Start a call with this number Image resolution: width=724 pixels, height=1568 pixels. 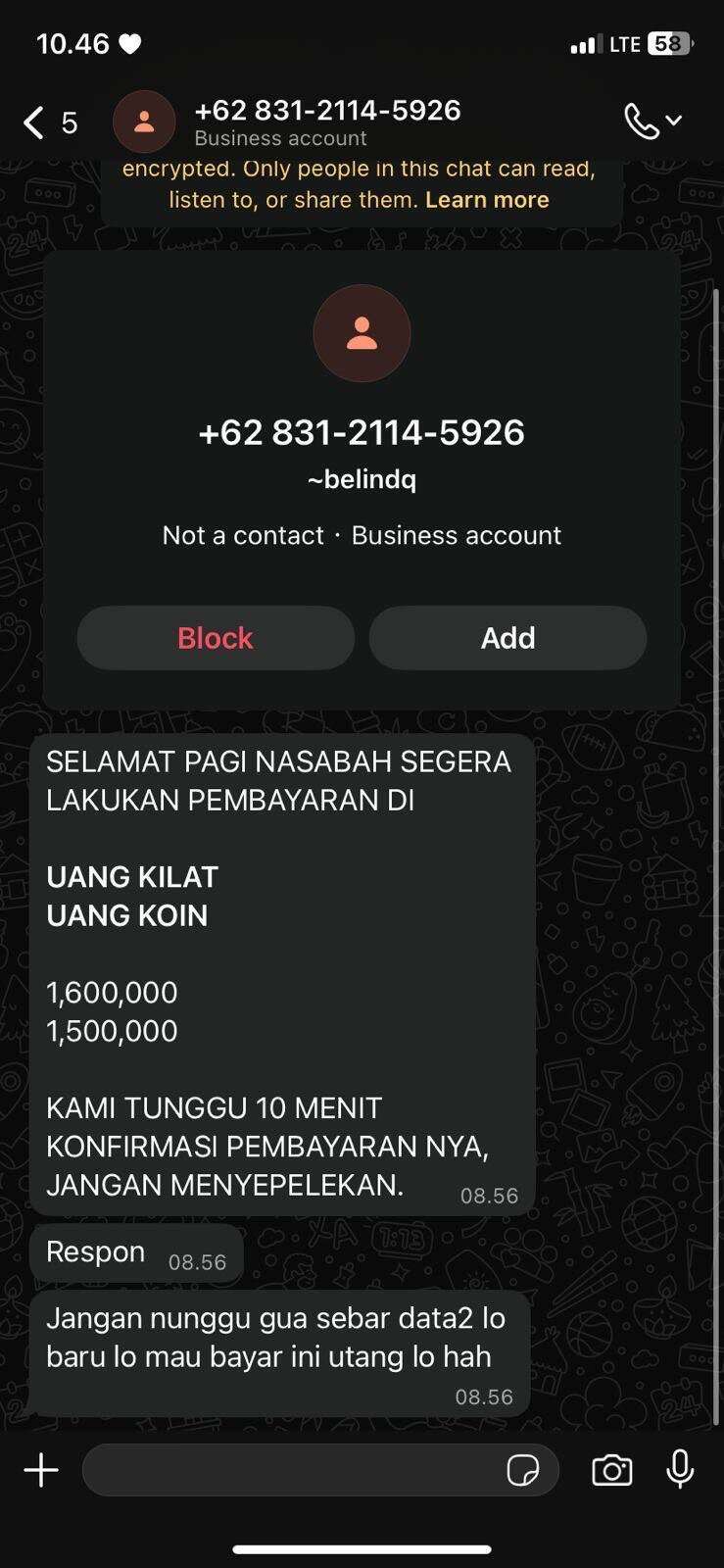642,122
